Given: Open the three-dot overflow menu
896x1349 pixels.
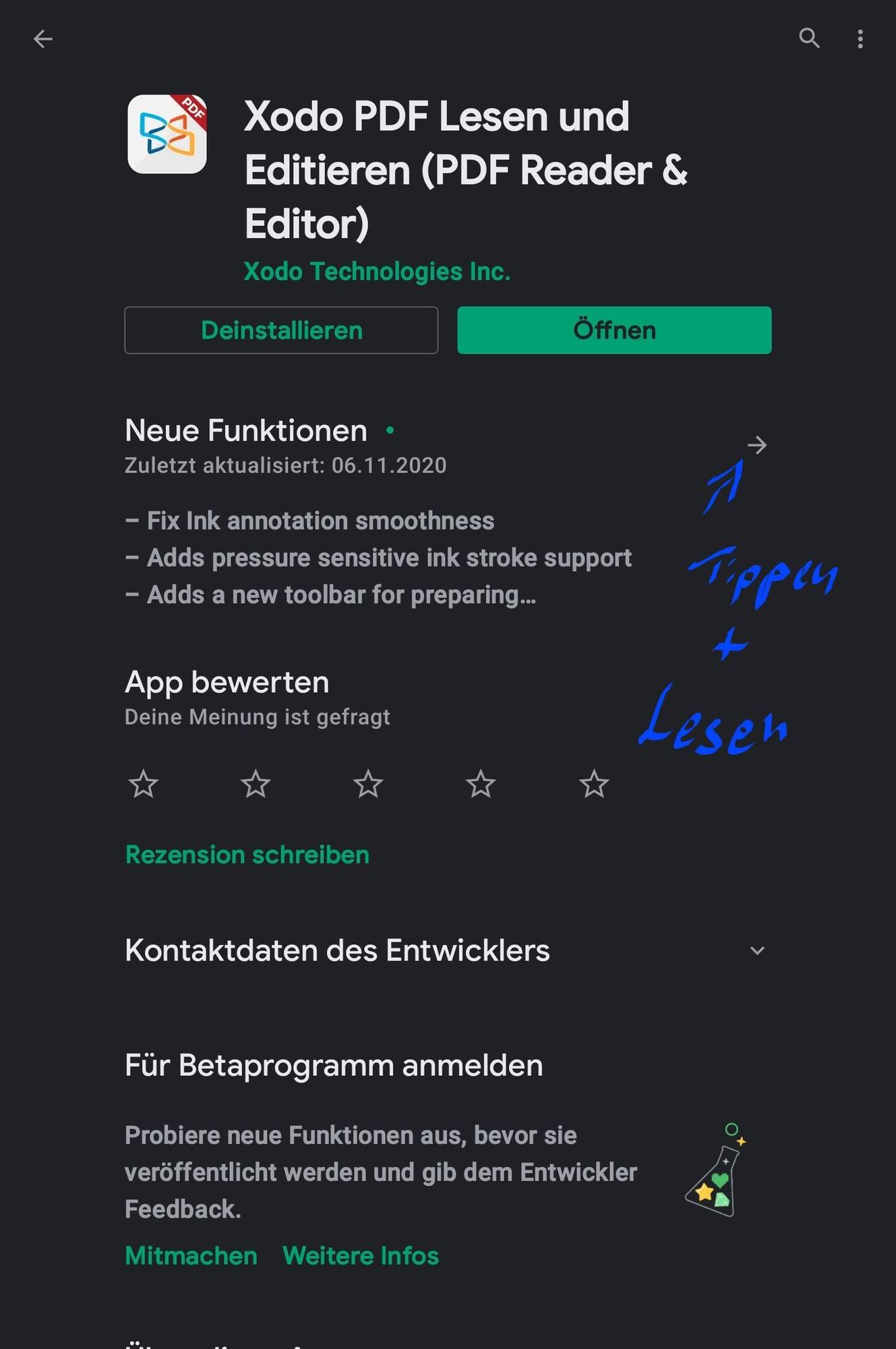Looking at the screenshot, I should [860, 38].
